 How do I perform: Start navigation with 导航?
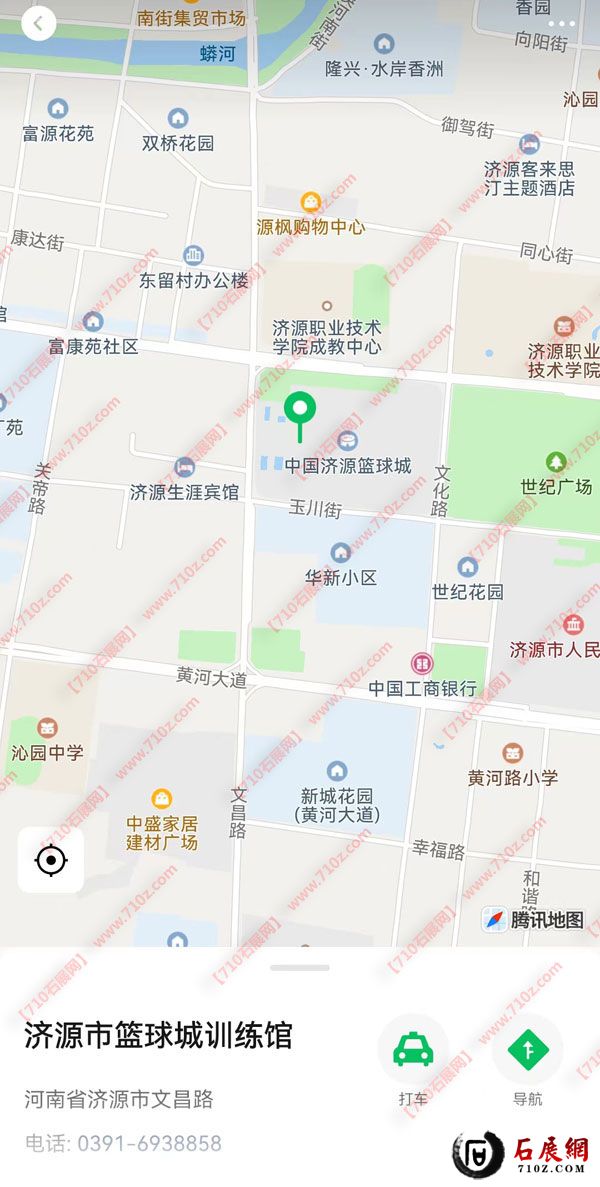[527, 1051]
